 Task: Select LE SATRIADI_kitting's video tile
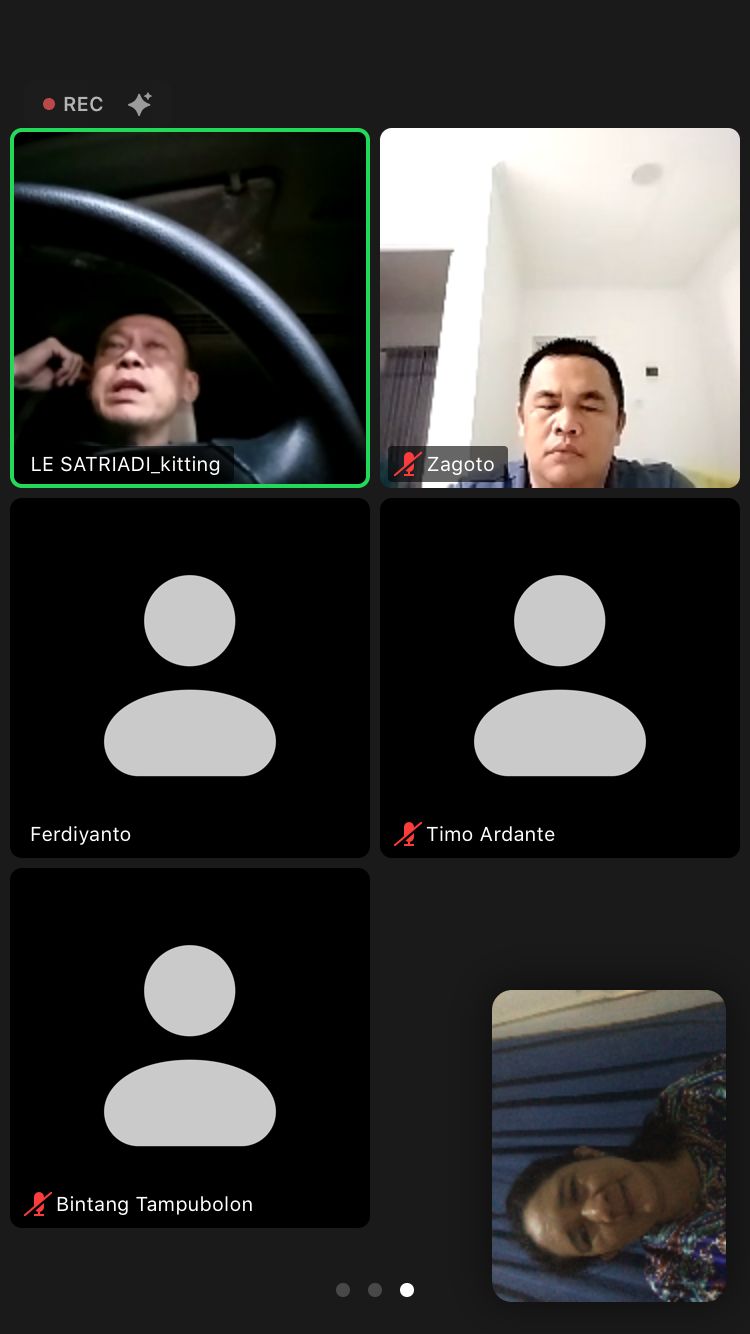click(x=190, y=308)
